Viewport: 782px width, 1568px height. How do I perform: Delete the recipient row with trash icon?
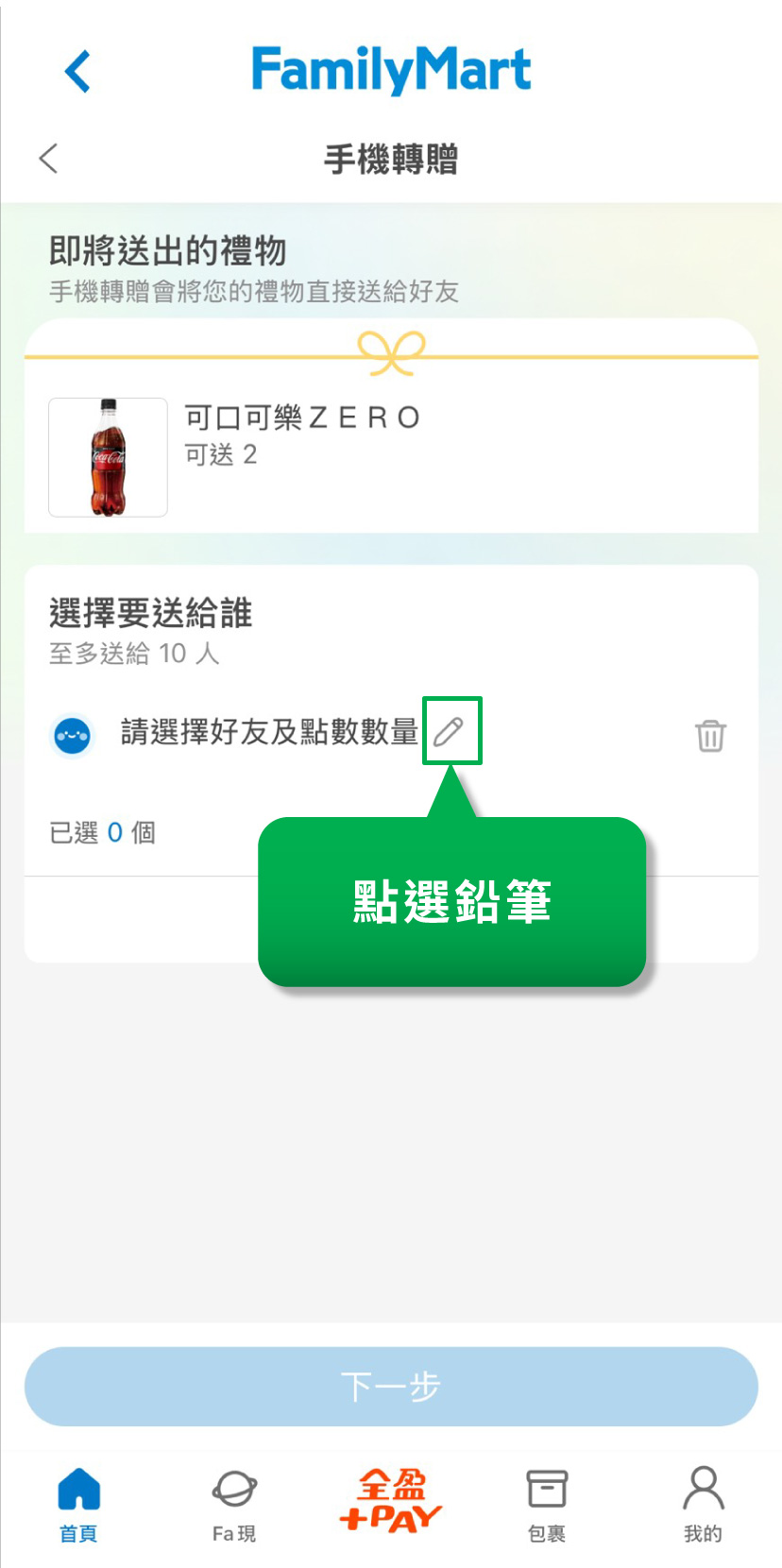coord(710,735)
